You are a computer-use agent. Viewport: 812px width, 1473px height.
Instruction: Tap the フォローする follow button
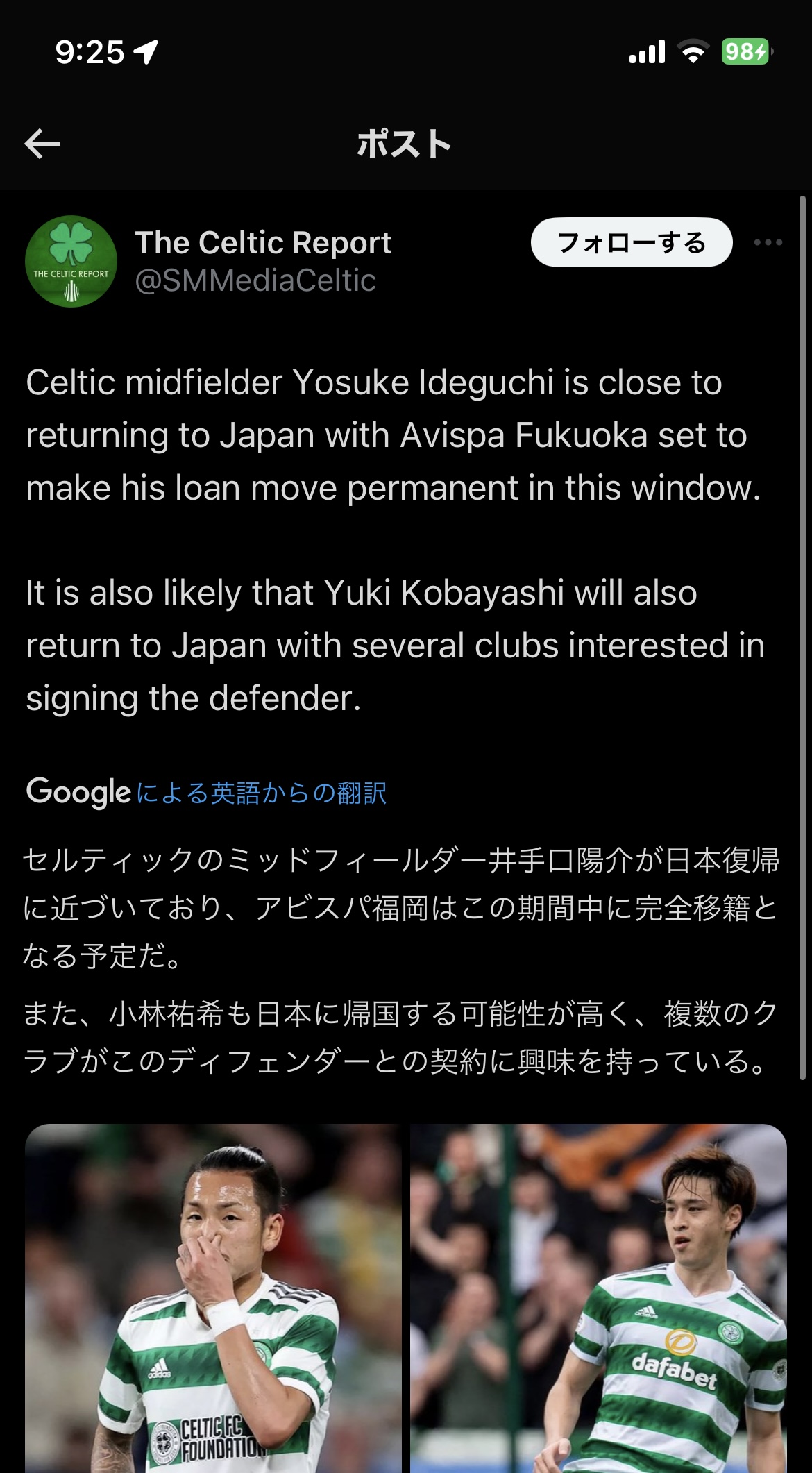(632, 242)
